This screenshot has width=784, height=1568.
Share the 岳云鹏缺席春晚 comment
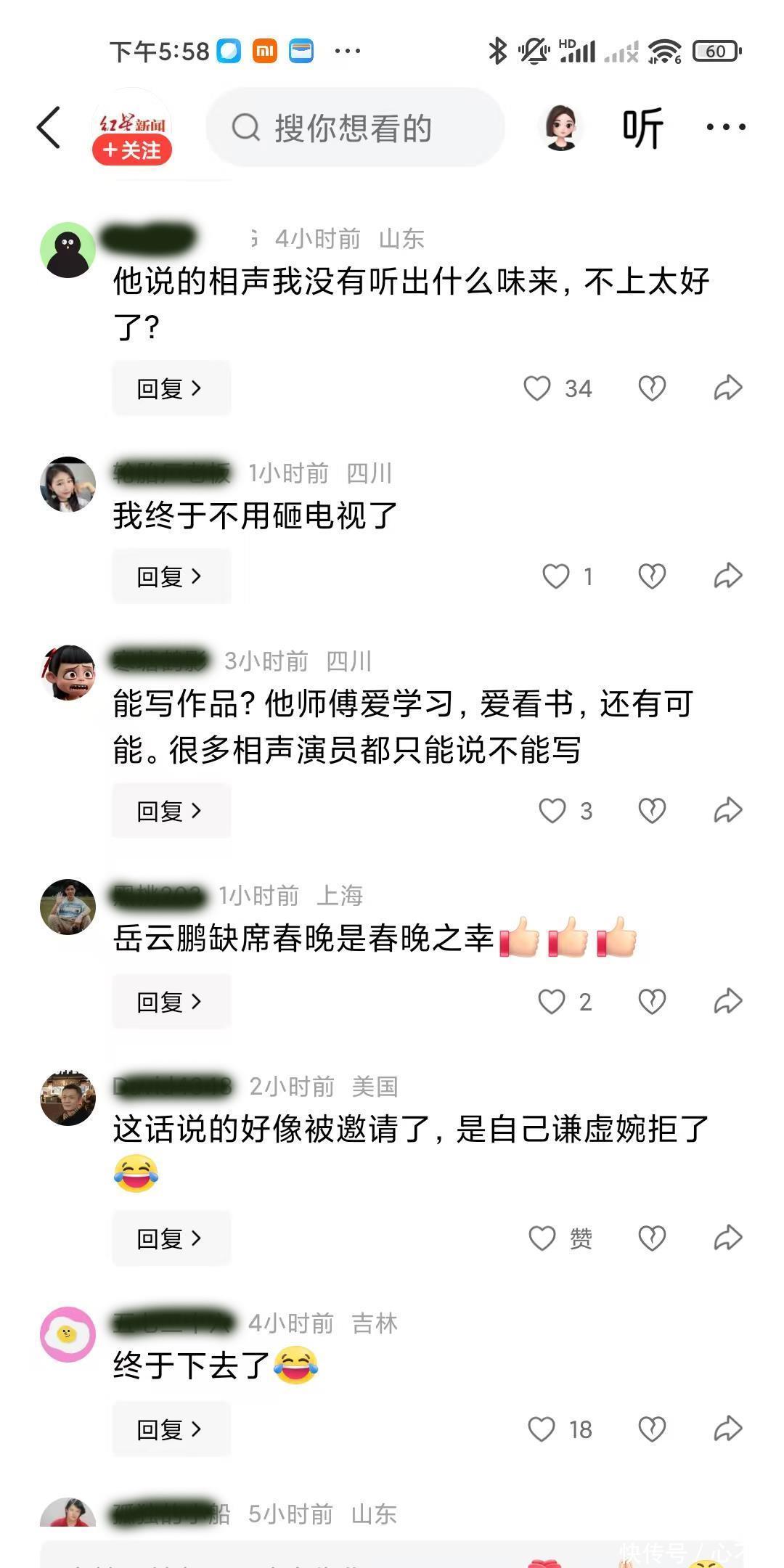(x=727, y=1002)
